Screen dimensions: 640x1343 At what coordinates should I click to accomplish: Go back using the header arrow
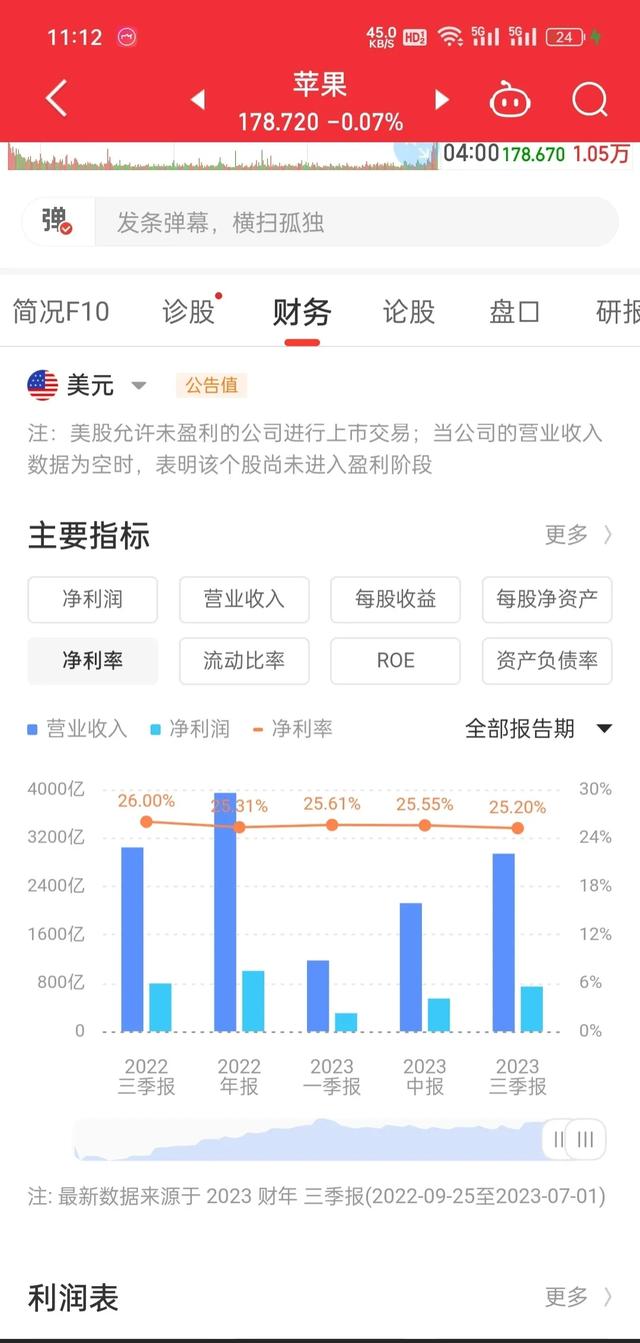coord(57,99)
